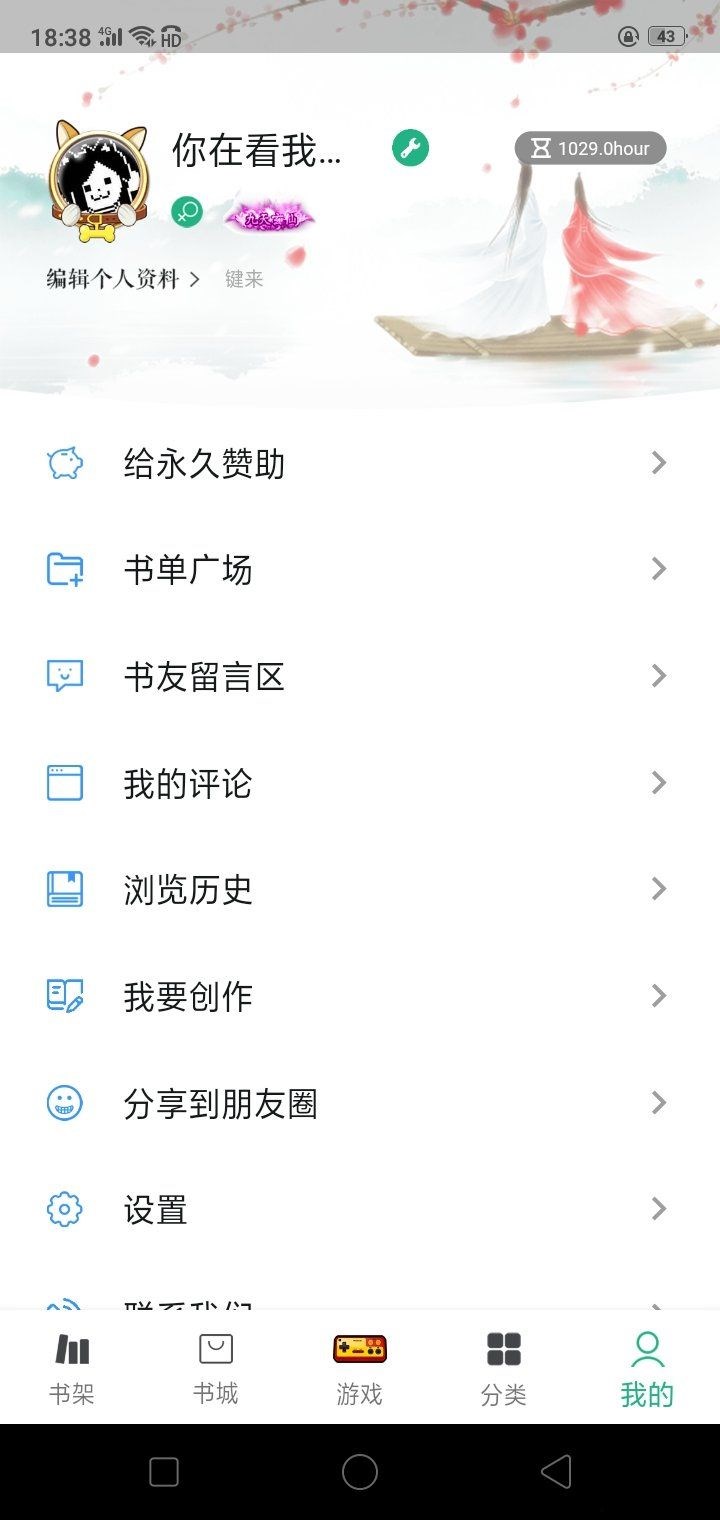Screen dimensions: 720x1520
Task: Open the 书友留言区 speech bubble icon
Action: tap(63, 676)
